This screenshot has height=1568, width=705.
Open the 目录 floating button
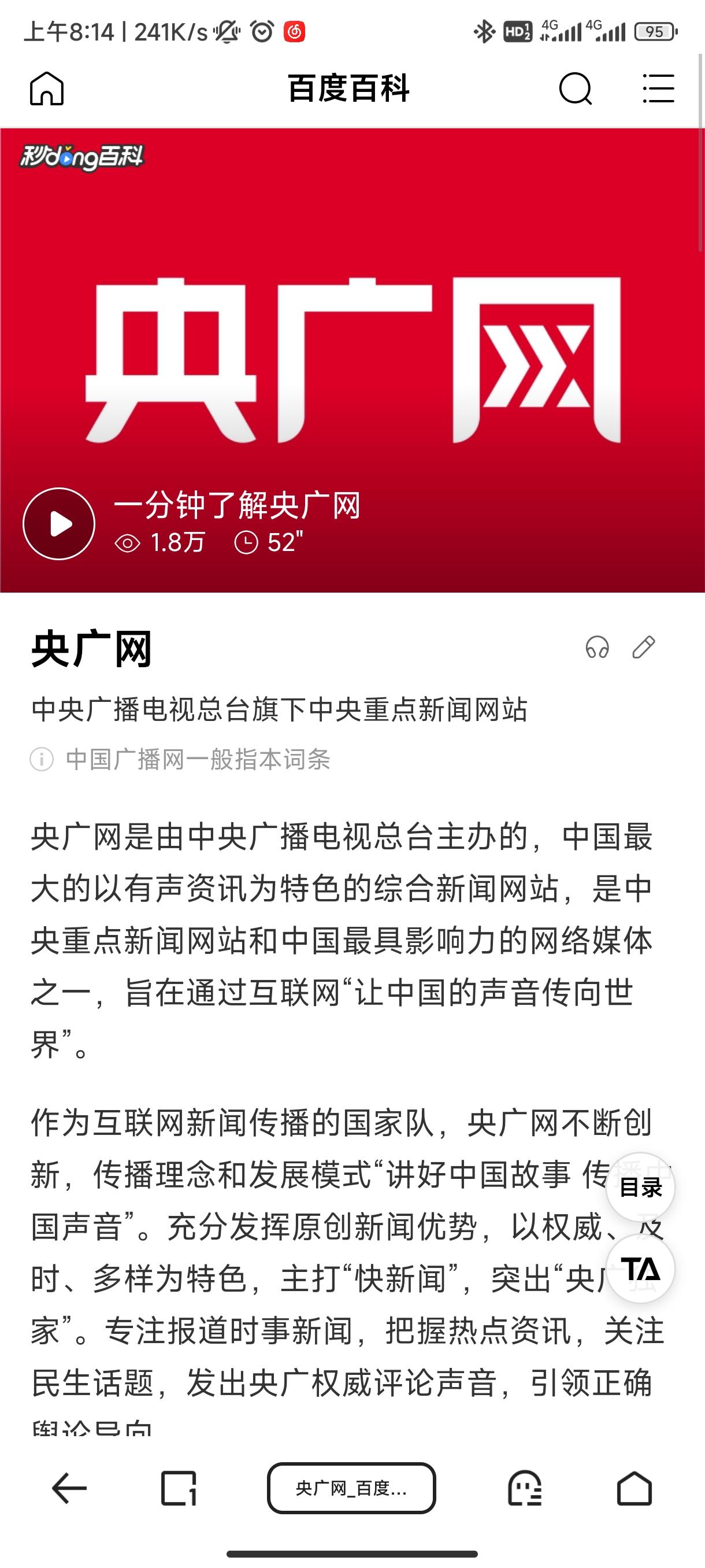pyautogui.click(x=640, y=1186)
